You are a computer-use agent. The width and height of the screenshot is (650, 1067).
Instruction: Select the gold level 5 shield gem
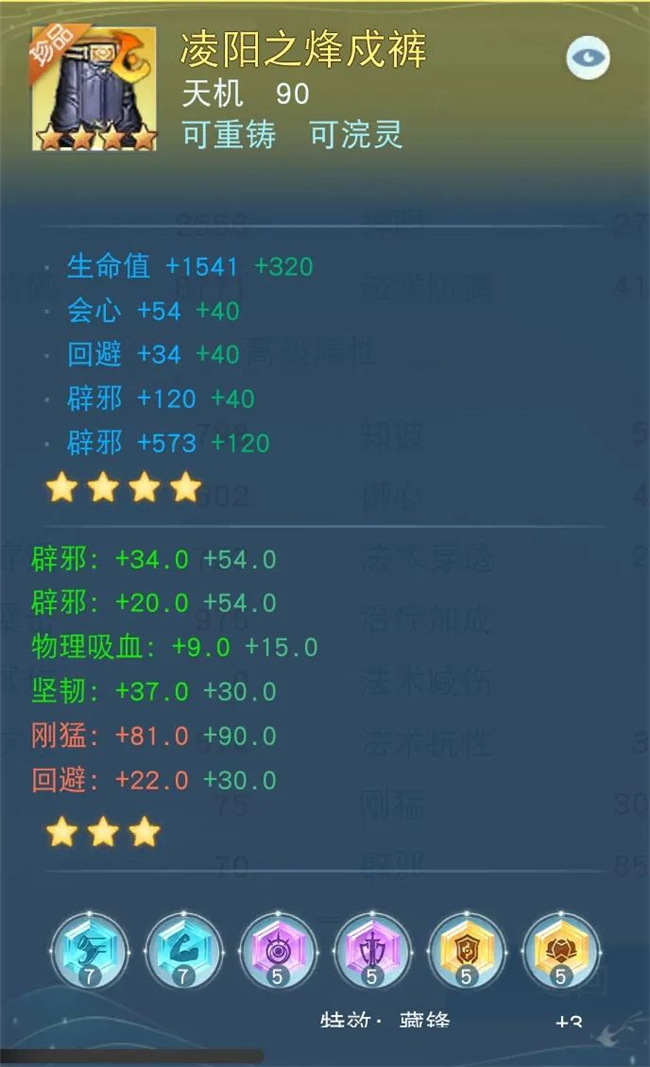coord(466,948)
